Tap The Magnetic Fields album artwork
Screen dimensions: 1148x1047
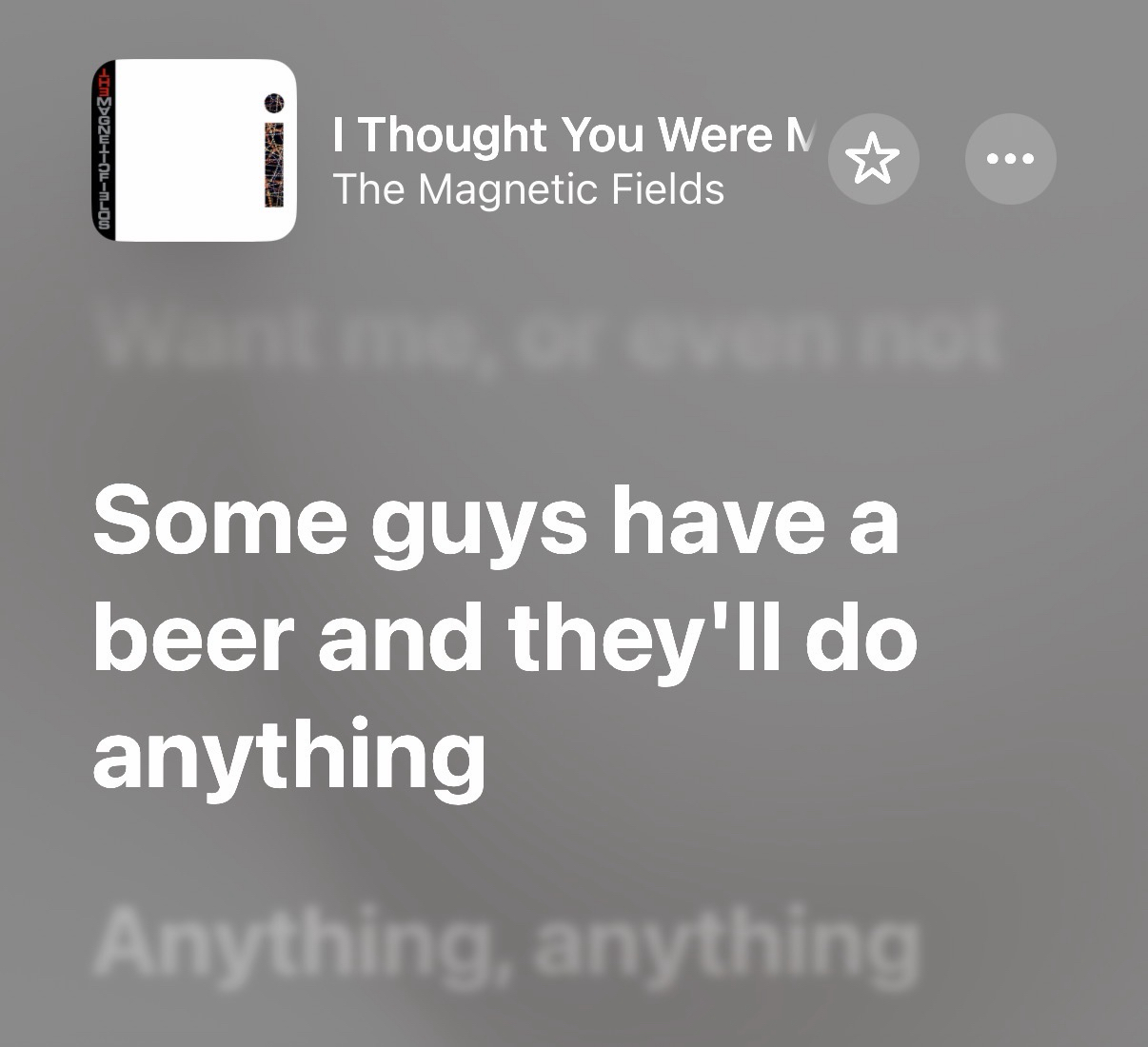pos(194,150)
